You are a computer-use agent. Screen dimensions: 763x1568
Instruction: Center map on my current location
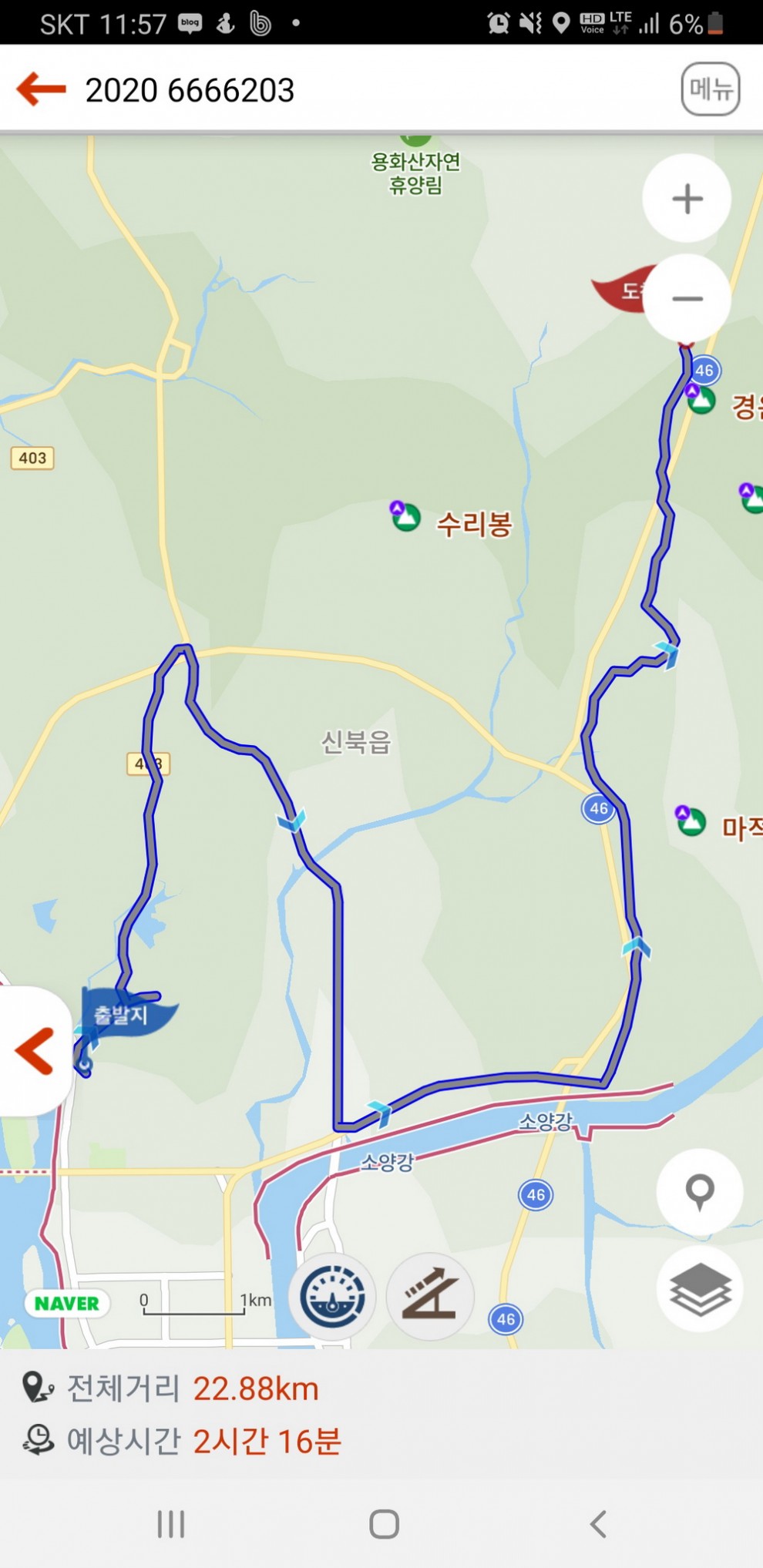(x=699, y=1191)
